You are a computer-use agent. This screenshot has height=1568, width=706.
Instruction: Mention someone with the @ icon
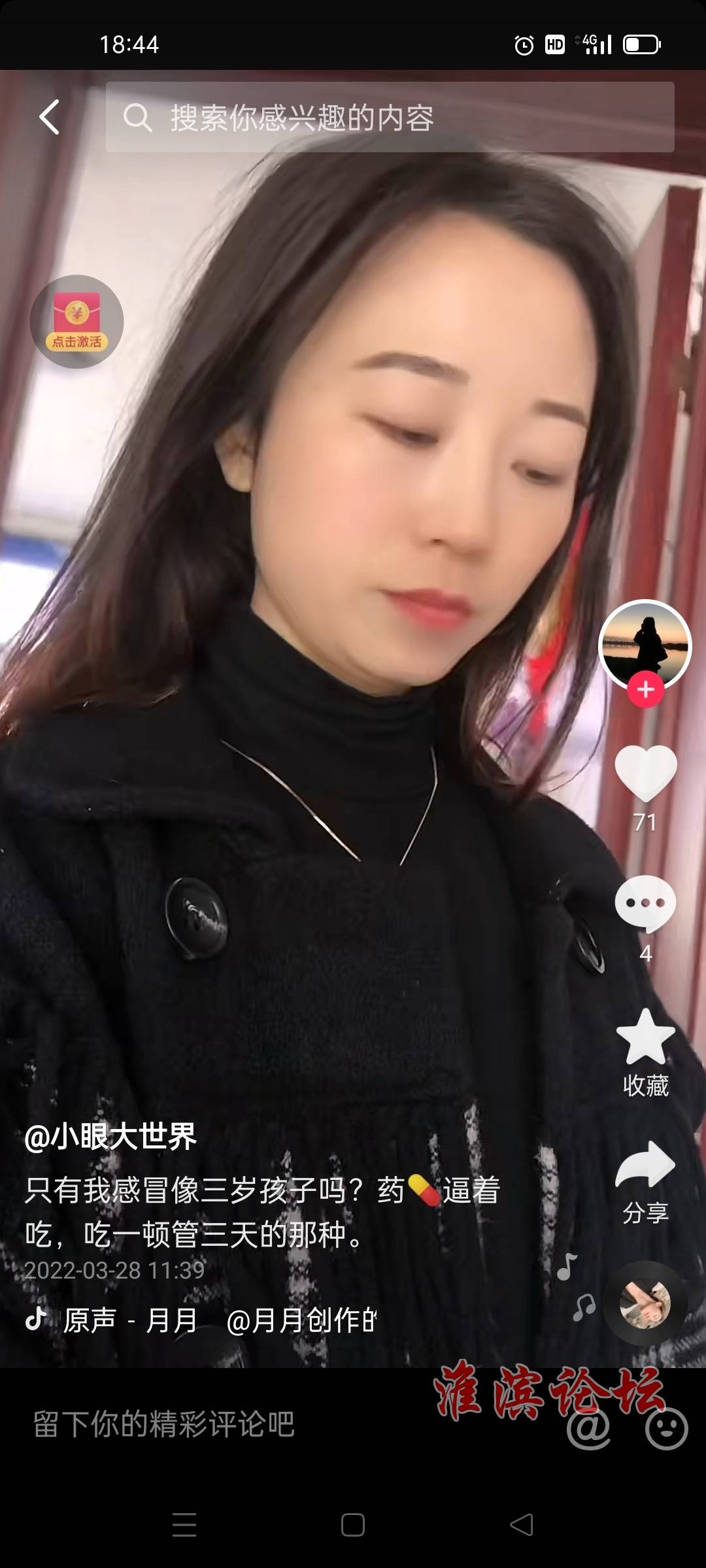pyautogui.click(x=589, y=1428)
